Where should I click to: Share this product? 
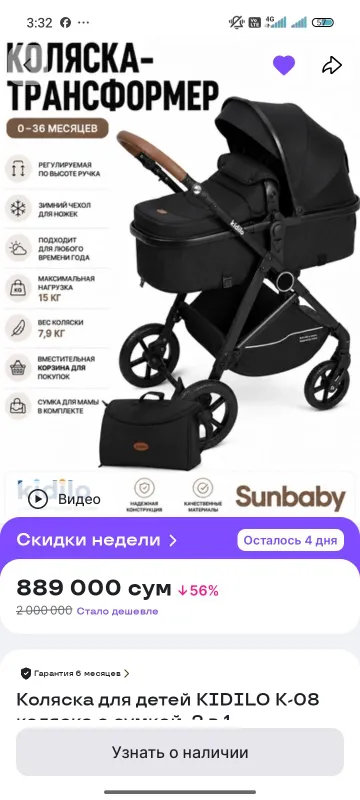click(332, 65)
